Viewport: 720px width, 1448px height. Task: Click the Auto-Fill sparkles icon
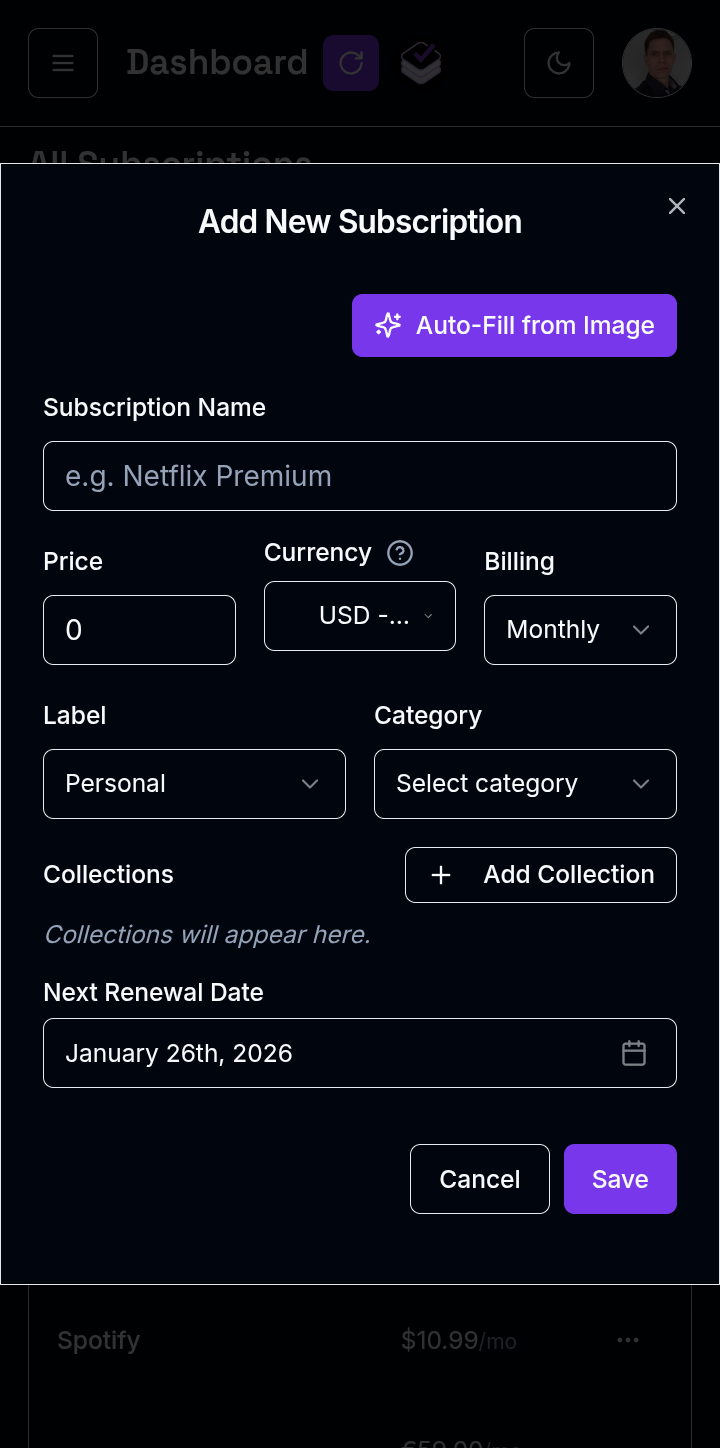387,325
